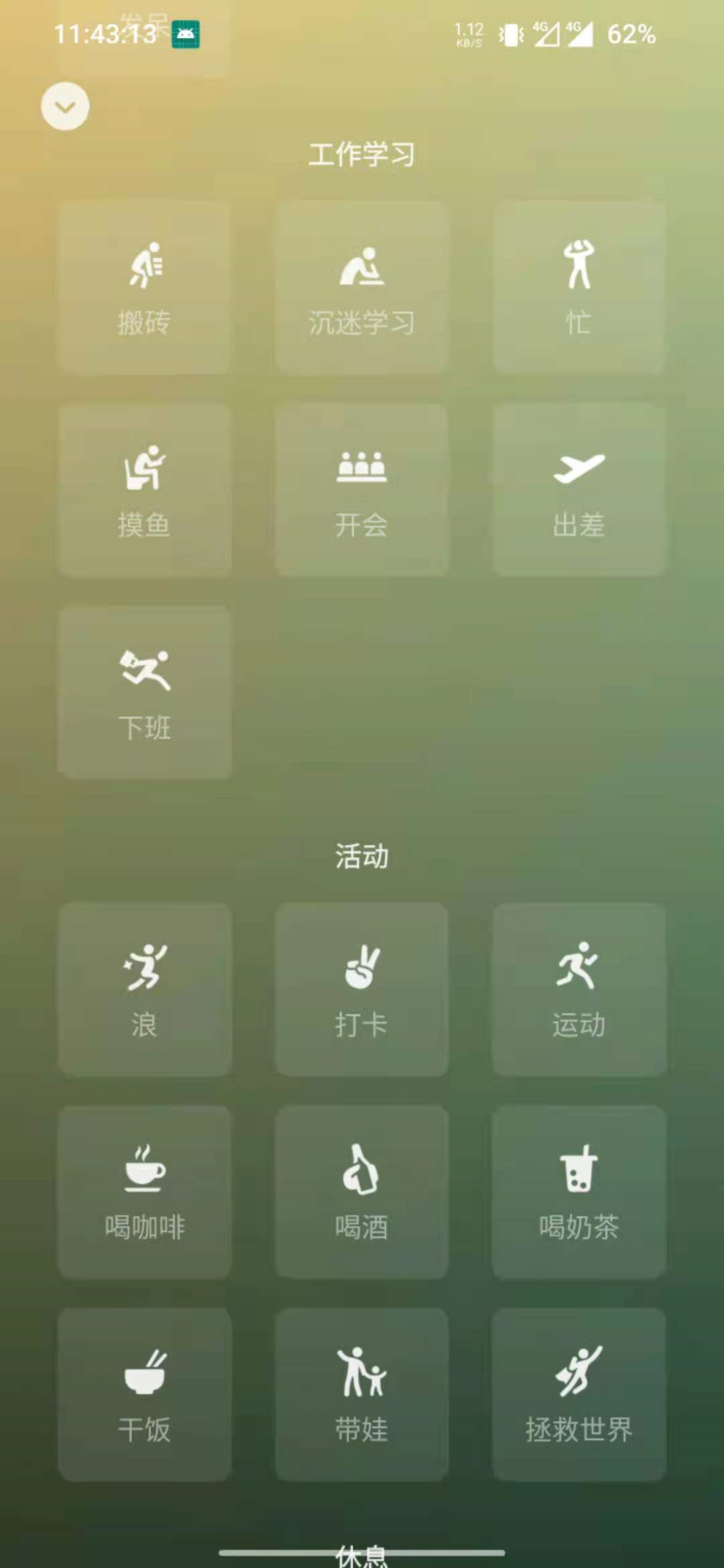The width and height of the screenshot is (724, 1568).
Task: Collapse the status picker with the down arrow
Action: click(x=65, y=107)
